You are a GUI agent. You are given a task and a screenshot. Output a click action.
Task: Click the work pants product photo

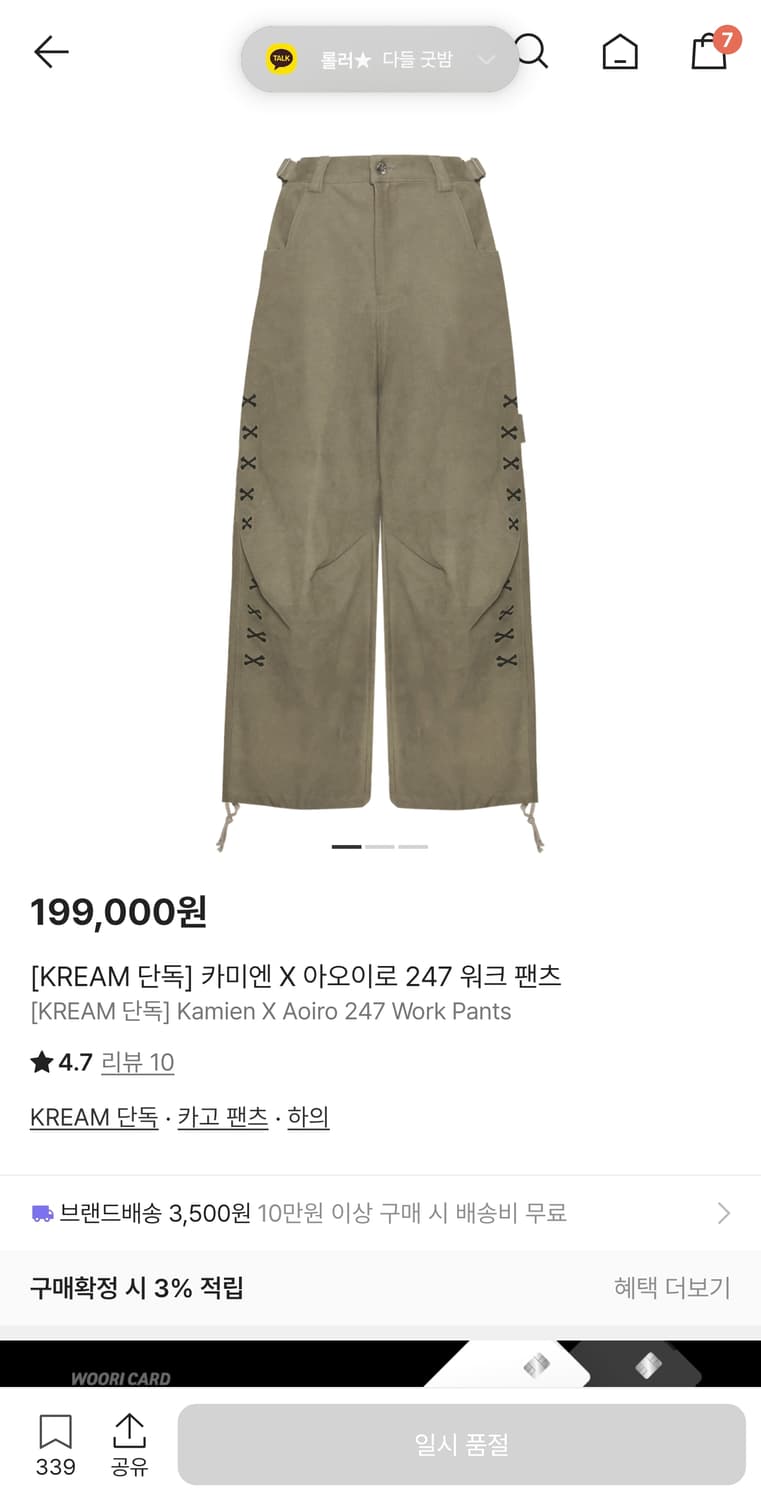point(380,480)
